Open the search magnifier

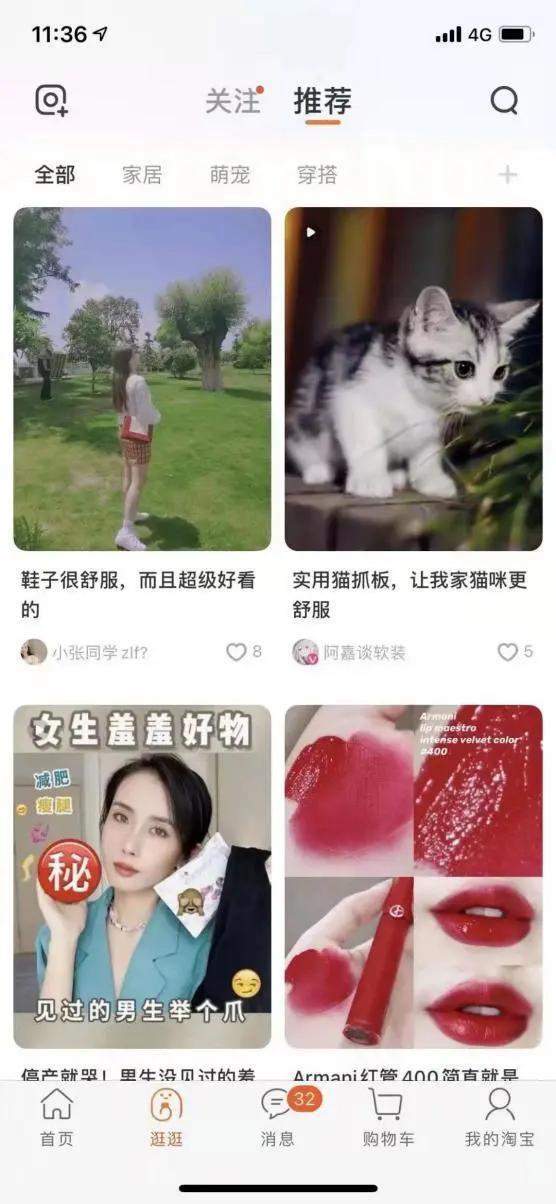[504, 100]
